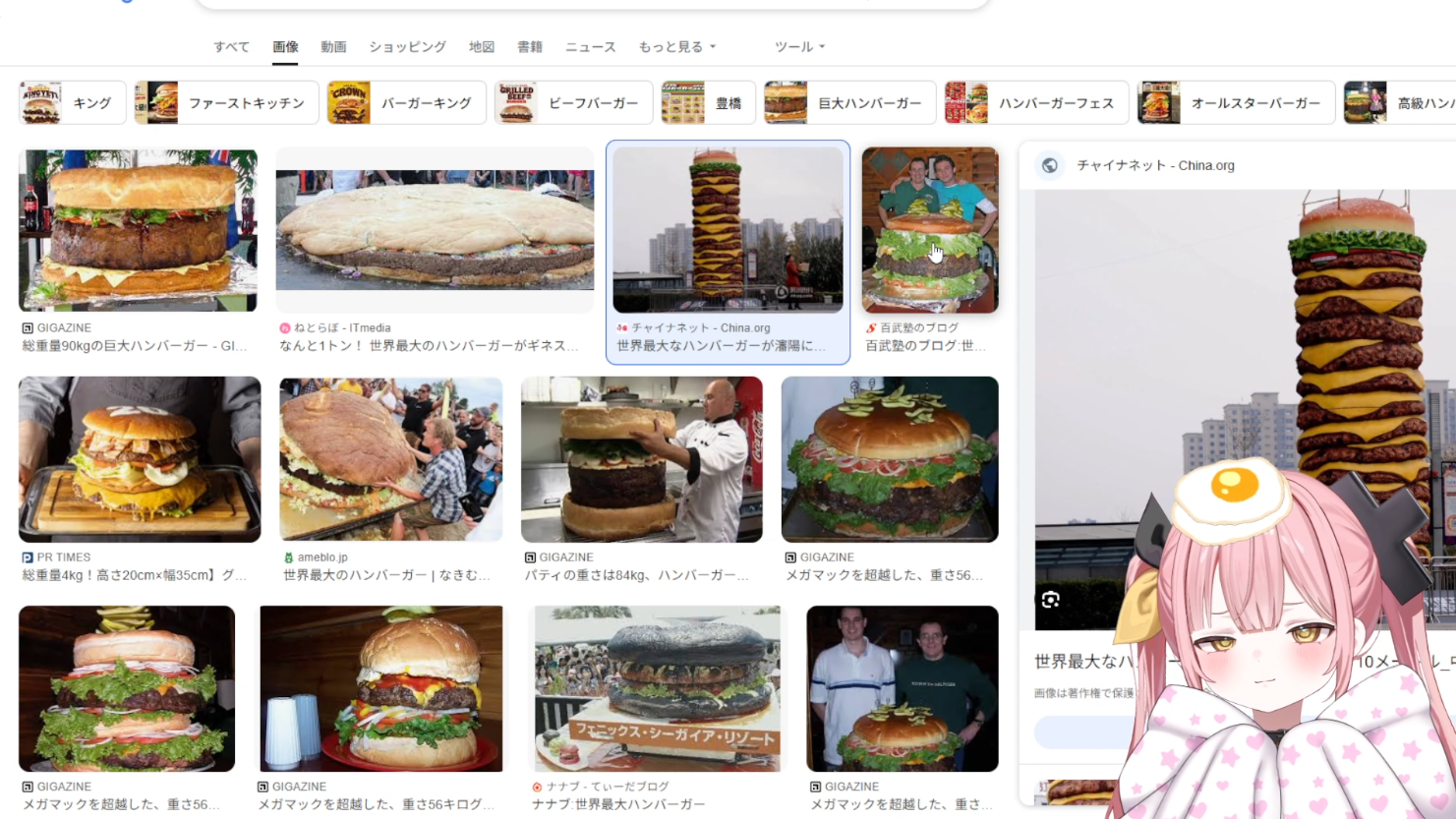Viewport: 1456px width, 819px height.
Task: Search this image with the lens icon
Action: 1050,600
